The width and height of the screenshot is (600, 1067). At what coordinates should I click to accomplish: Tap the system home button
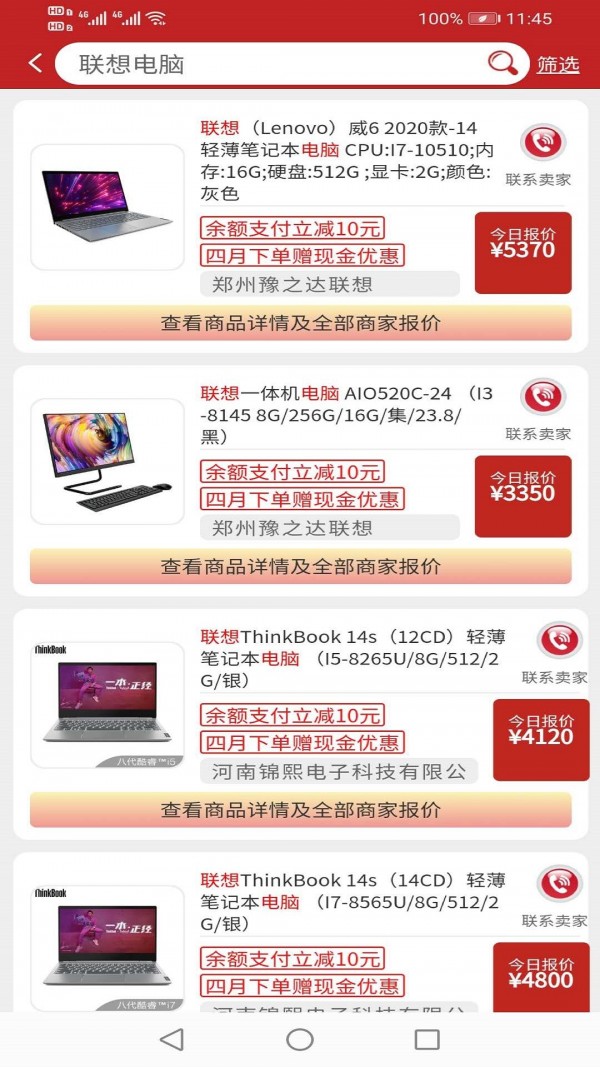[x=300, y=1040]
